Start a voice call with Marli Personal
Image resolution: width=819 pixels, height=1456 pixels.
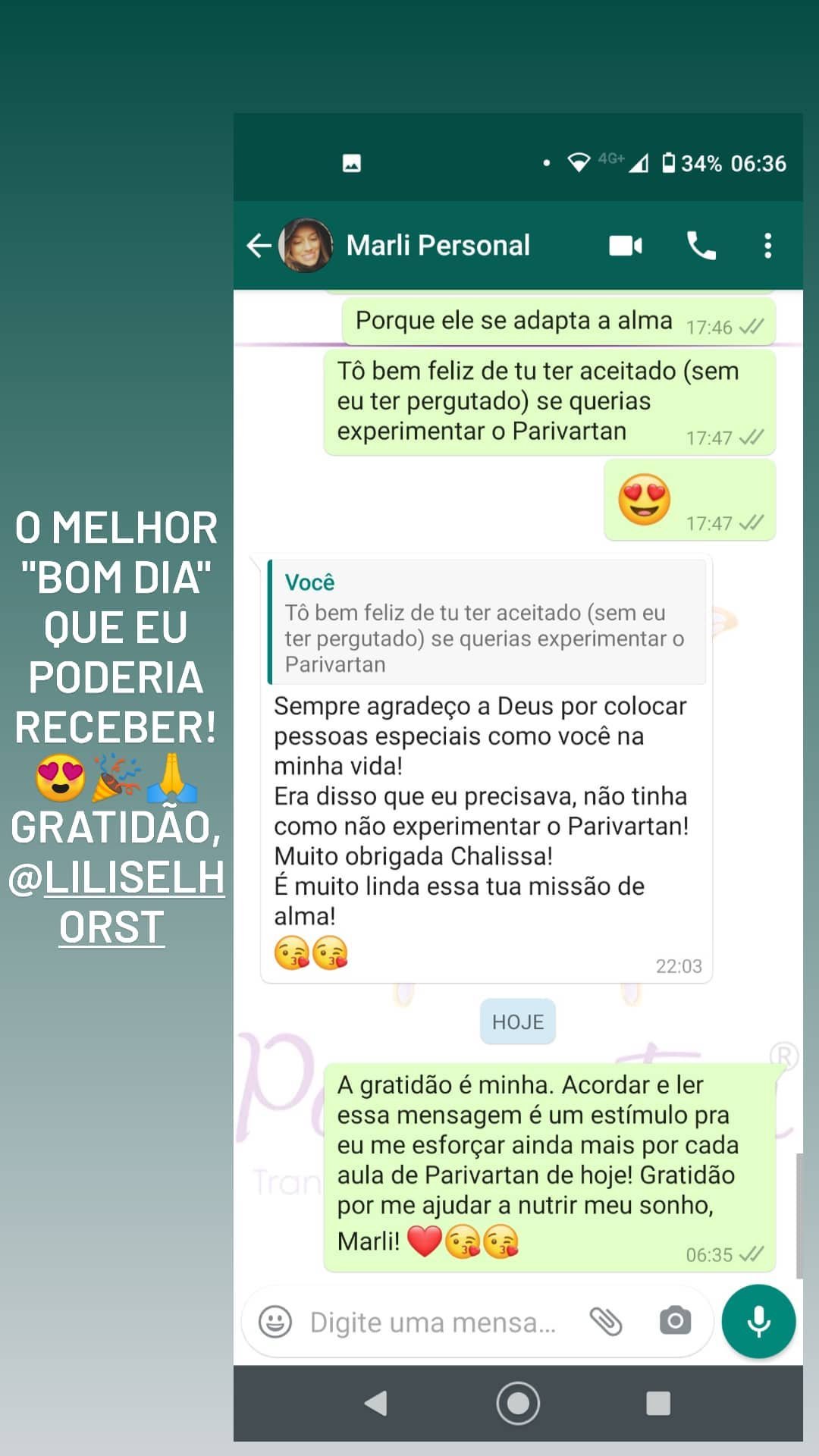(x=700, y=244)
